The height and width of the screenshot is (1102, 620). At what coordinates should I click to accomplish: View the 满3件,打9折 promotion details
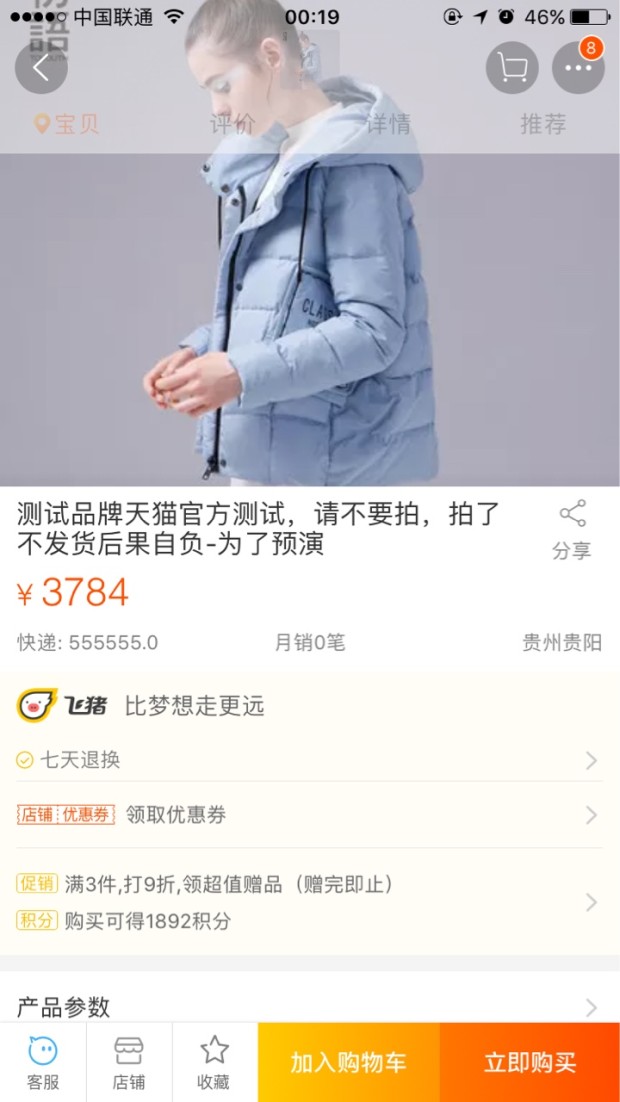(x=310, y=885)
